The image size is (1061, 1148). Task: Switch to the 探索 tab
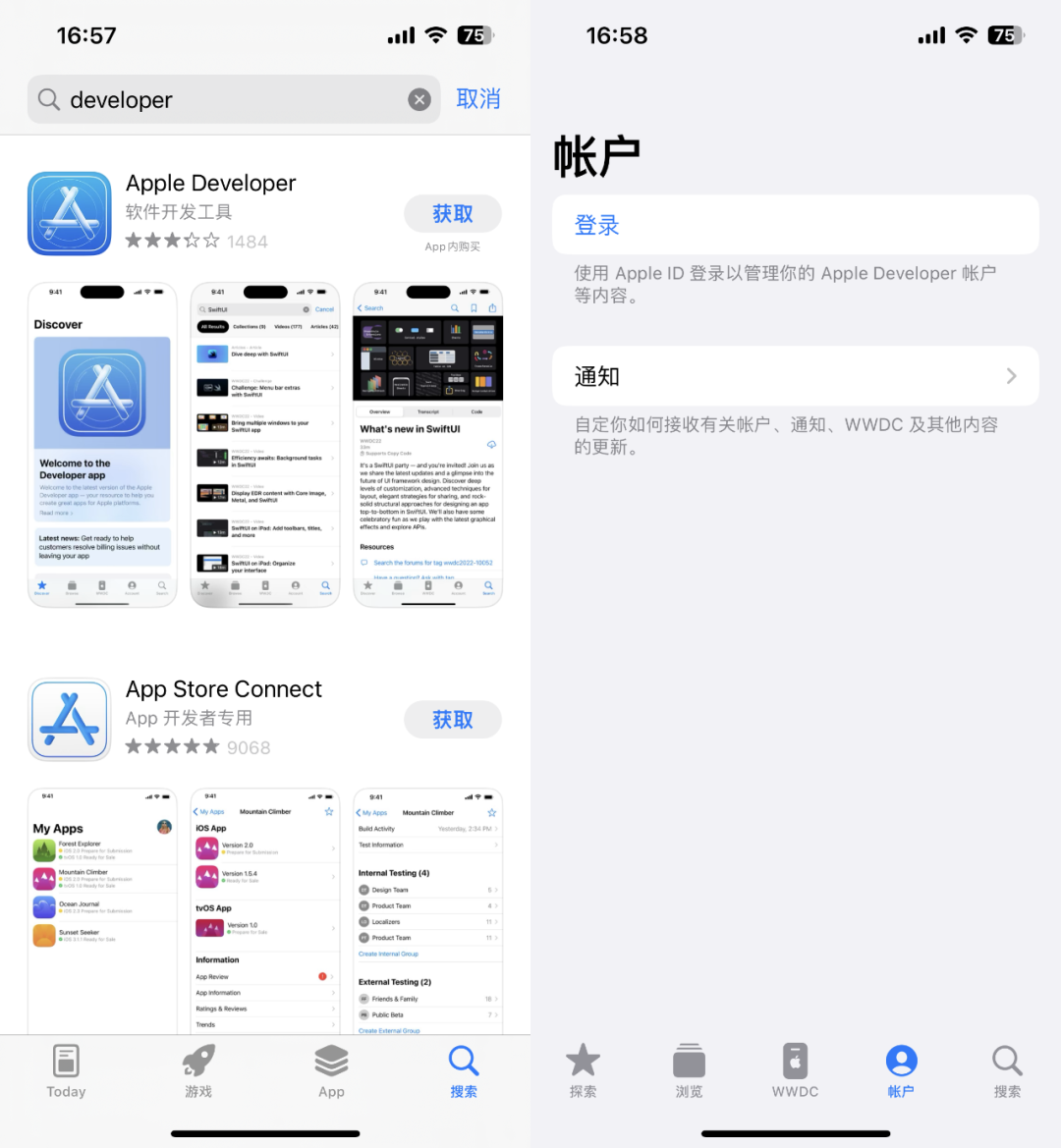point(583,1071)
